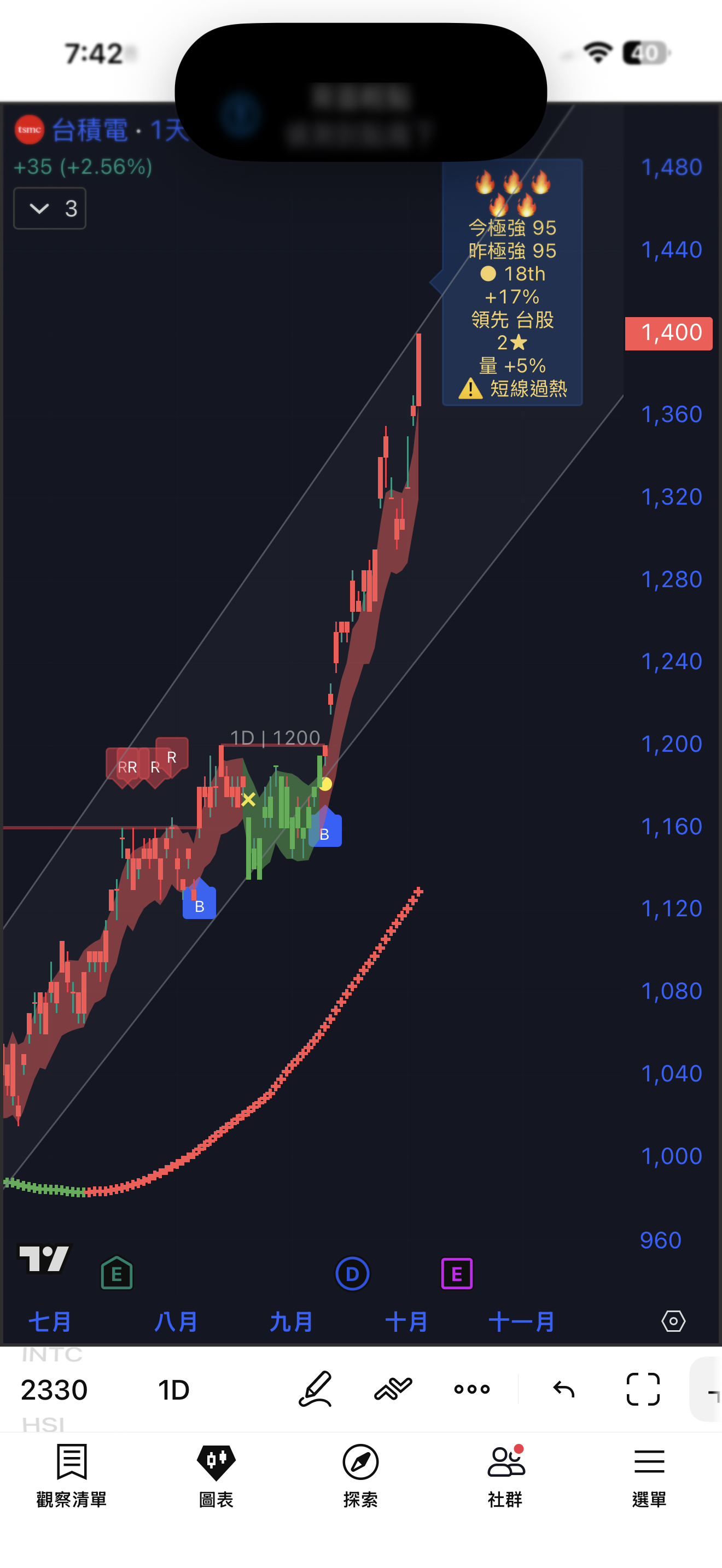Open the TradingView logo button
Image resolution: width=722 pixels, height=1568 pixels.
click(44, 1258)
